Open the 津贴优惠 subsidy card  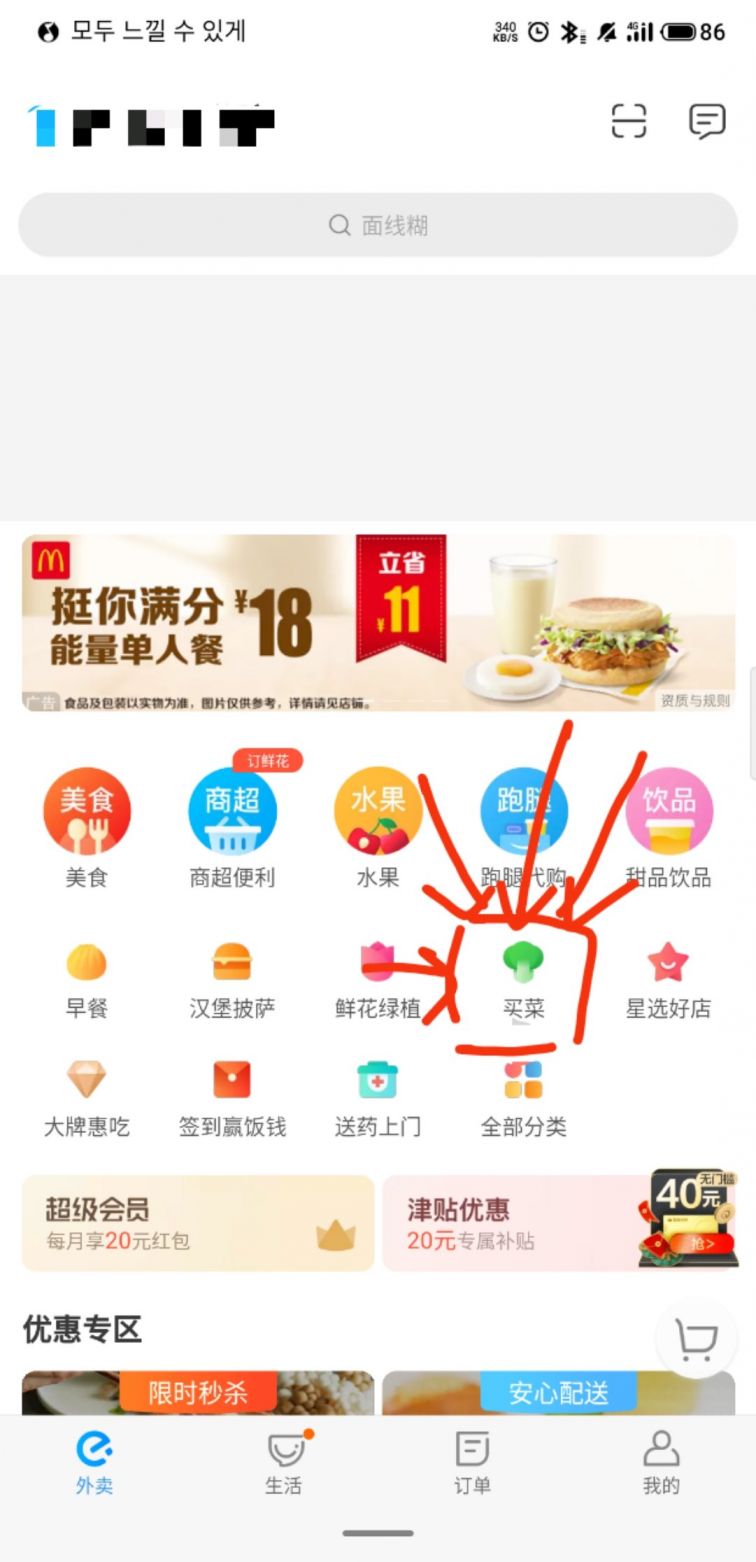pyautogui.click(x=560, y=1223)
